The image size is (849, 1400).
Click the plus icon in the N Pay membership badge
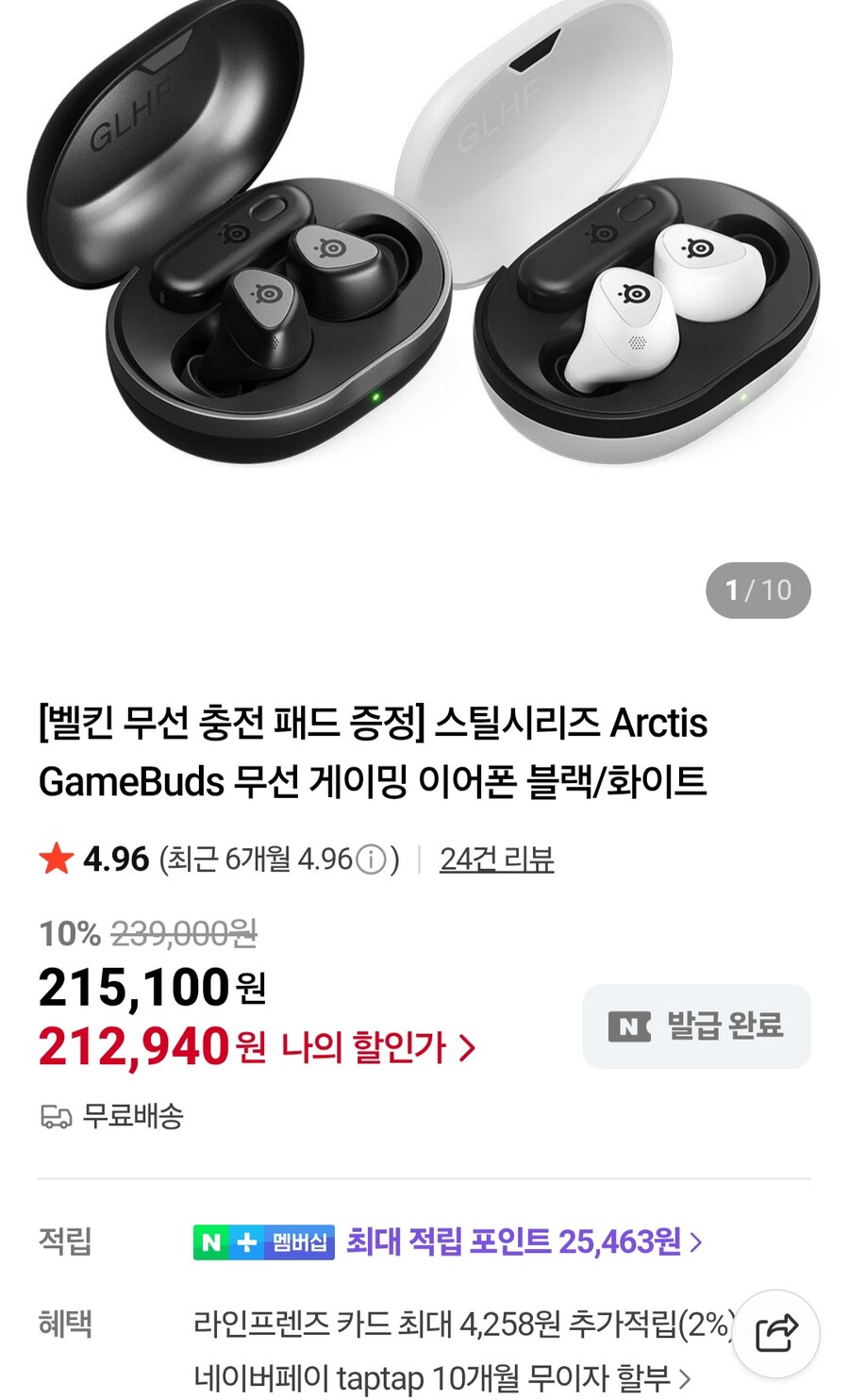[x=245, y=1242]
